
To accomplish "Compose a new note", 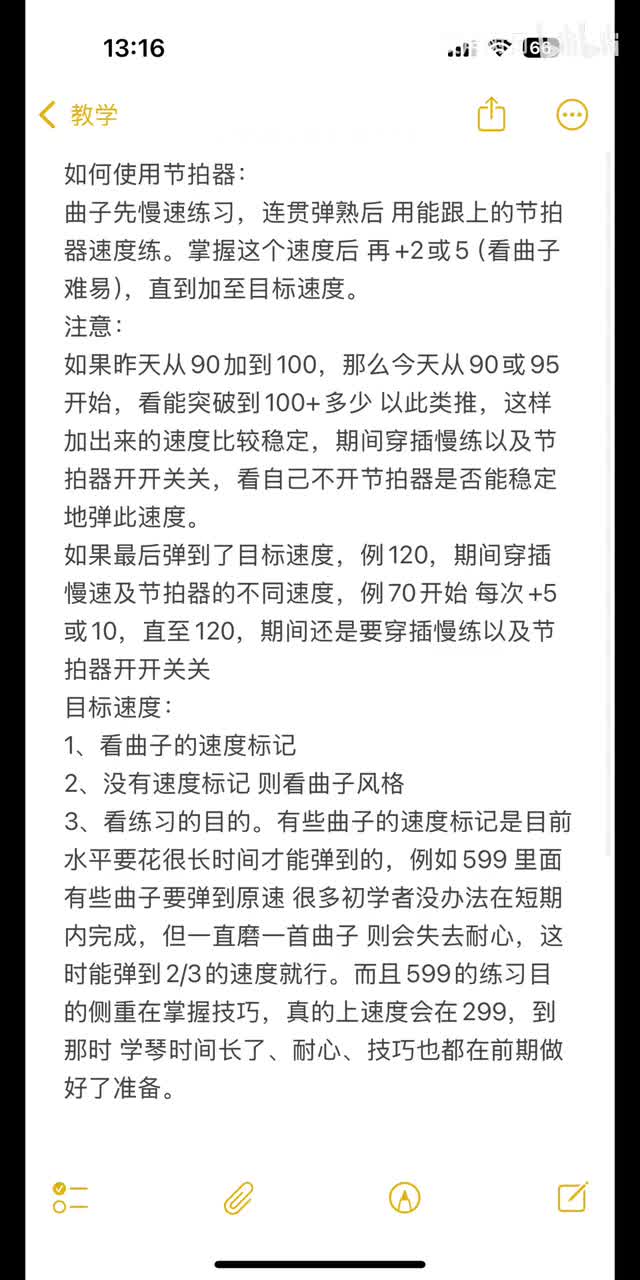I will (572, 1196).
